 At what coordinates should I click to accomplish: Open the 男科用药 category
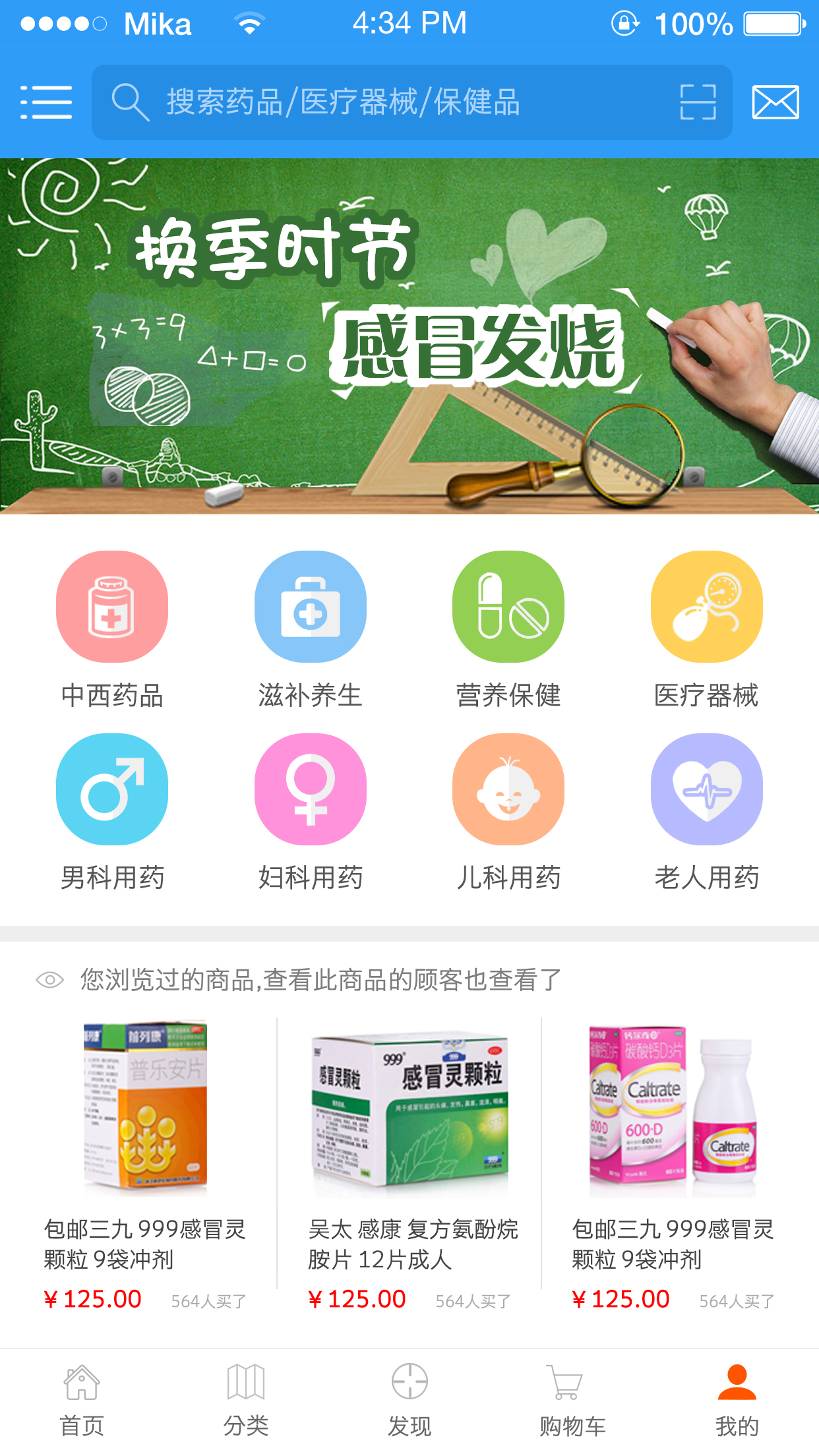click(x=112, y=810)
